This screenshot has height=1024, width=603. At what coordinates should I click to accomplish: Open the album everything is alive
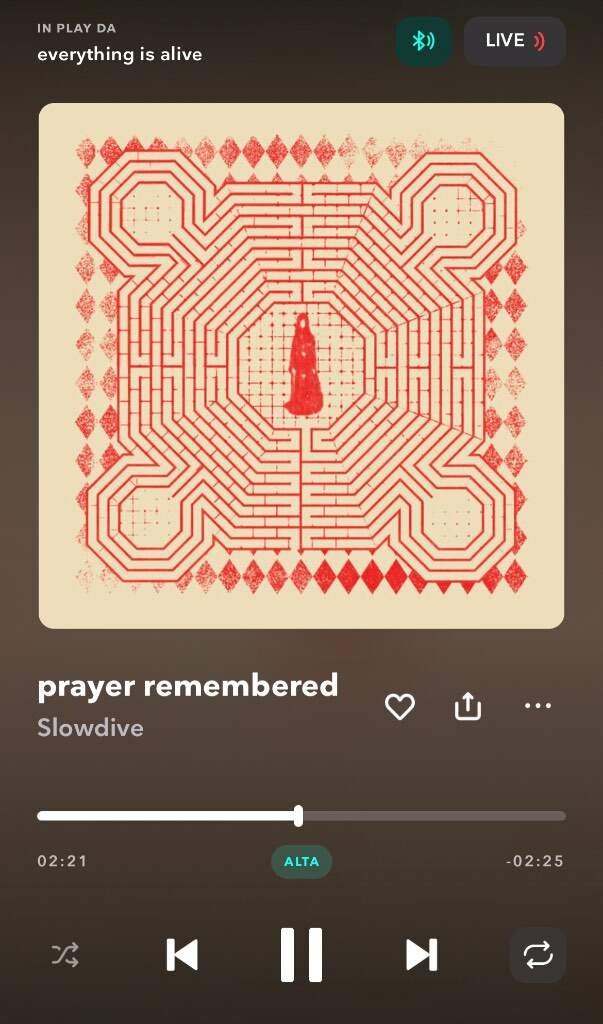coord(120,54)
